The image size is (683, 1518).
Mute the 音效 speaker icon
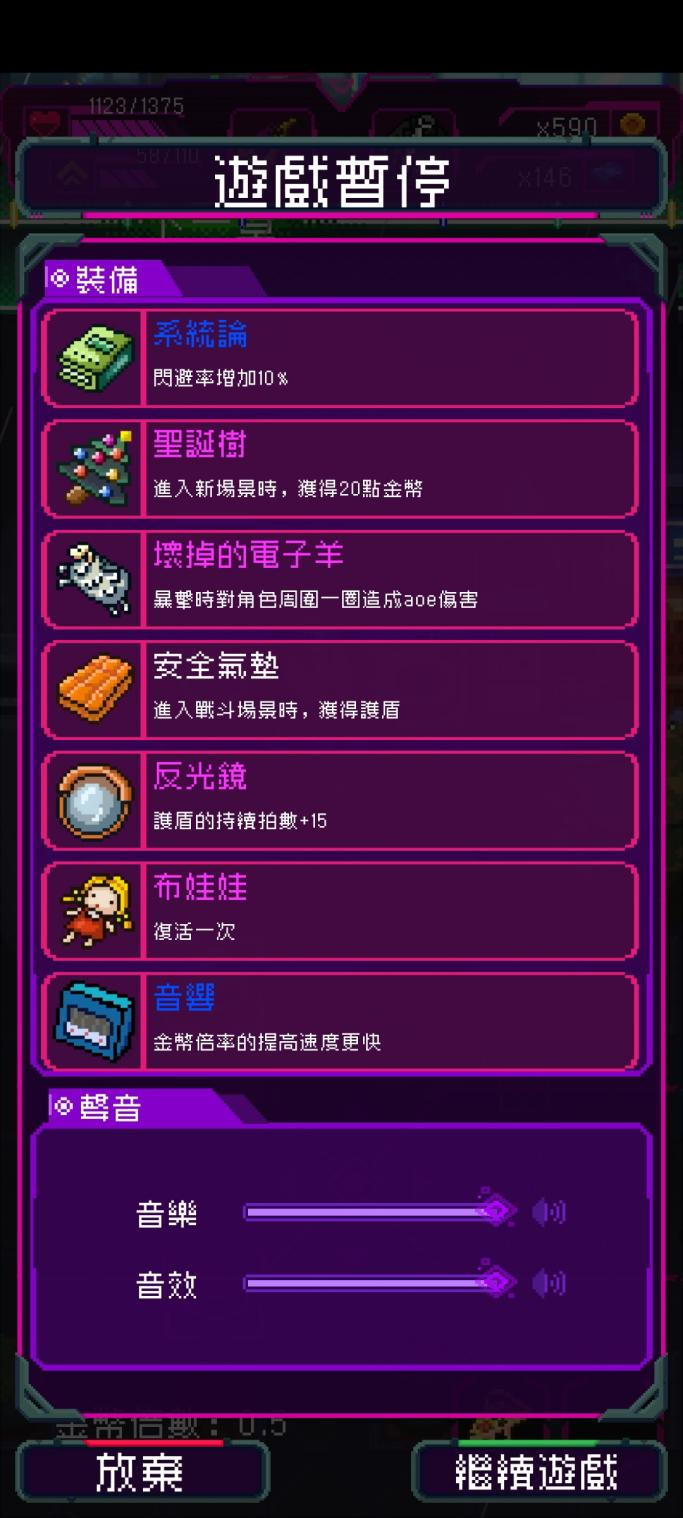(x=549, y=1283)
